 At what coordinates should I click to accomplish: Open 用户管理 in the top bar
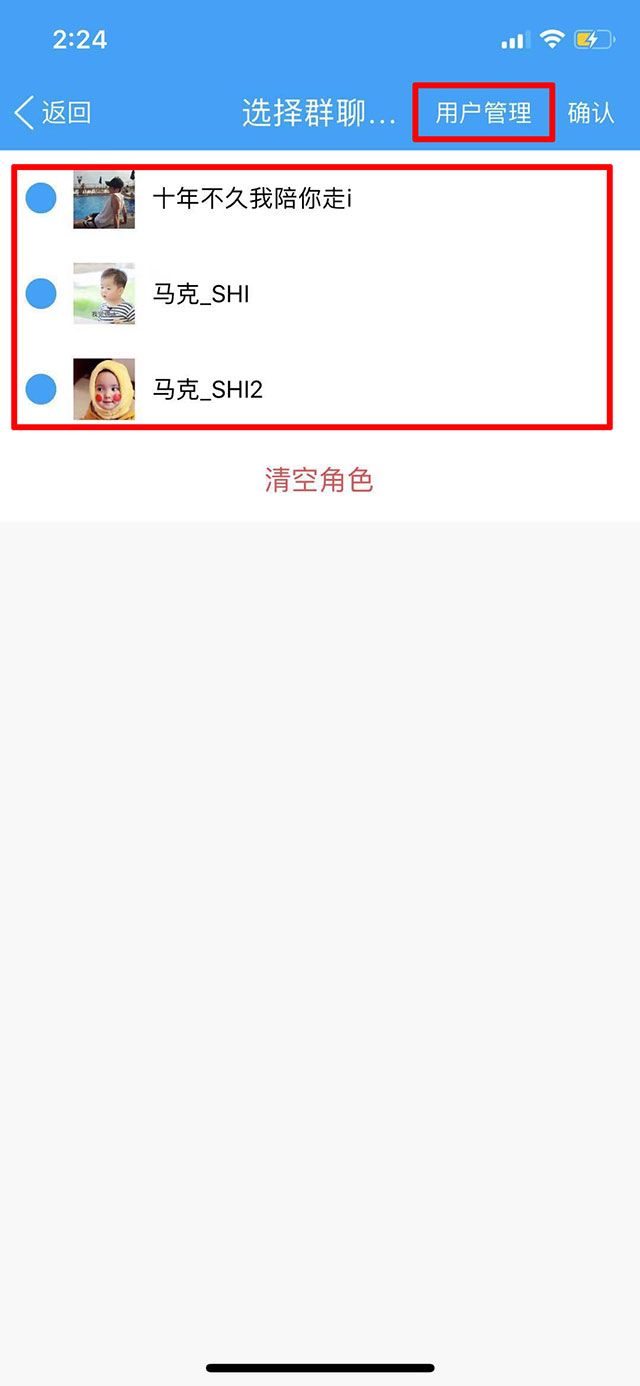coord(483,113)
